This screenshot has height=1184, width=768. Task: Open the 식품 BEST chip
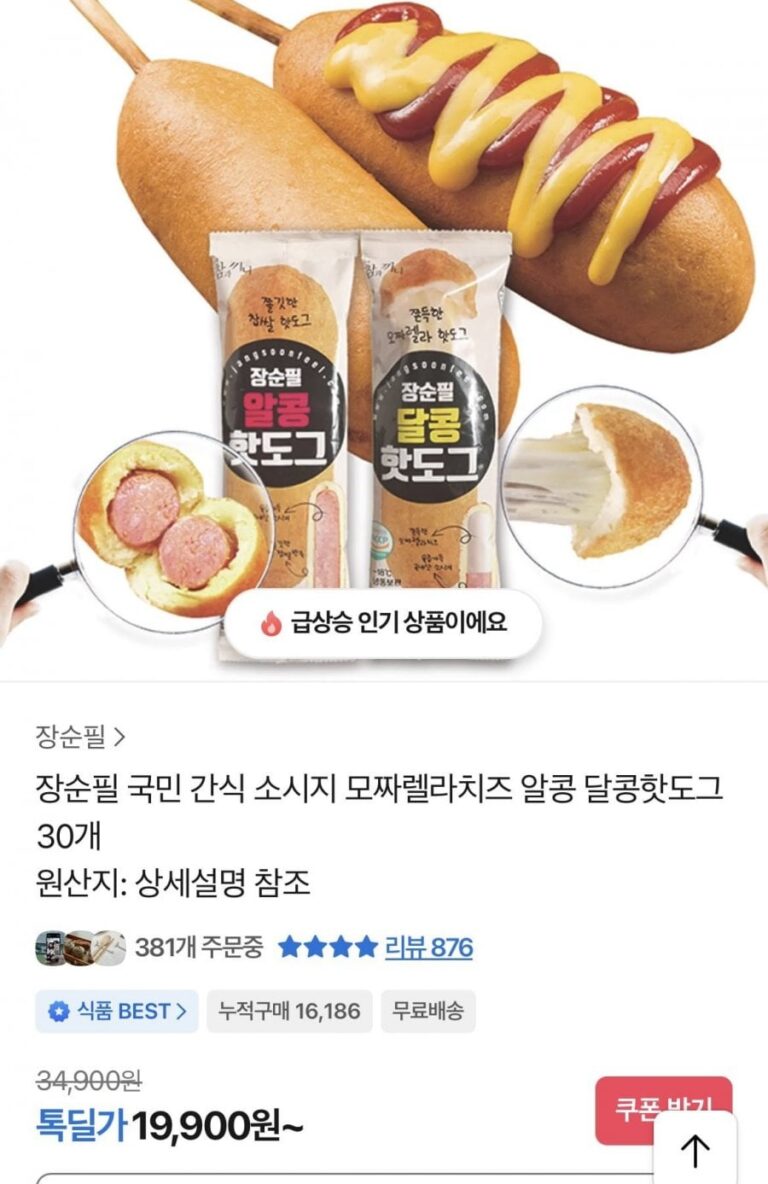pyautogui.click(x=117, y=1011)
